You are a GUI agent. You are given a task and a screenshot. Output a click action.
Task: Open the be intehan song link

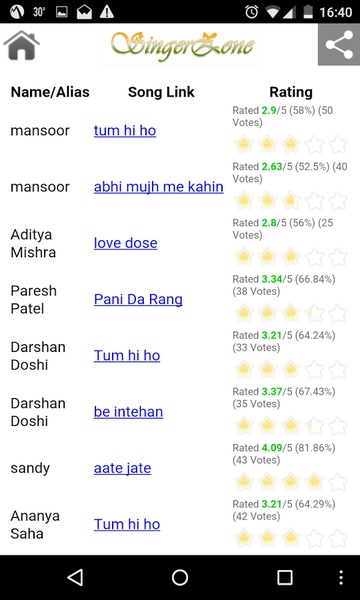click(x=128, y=412)
